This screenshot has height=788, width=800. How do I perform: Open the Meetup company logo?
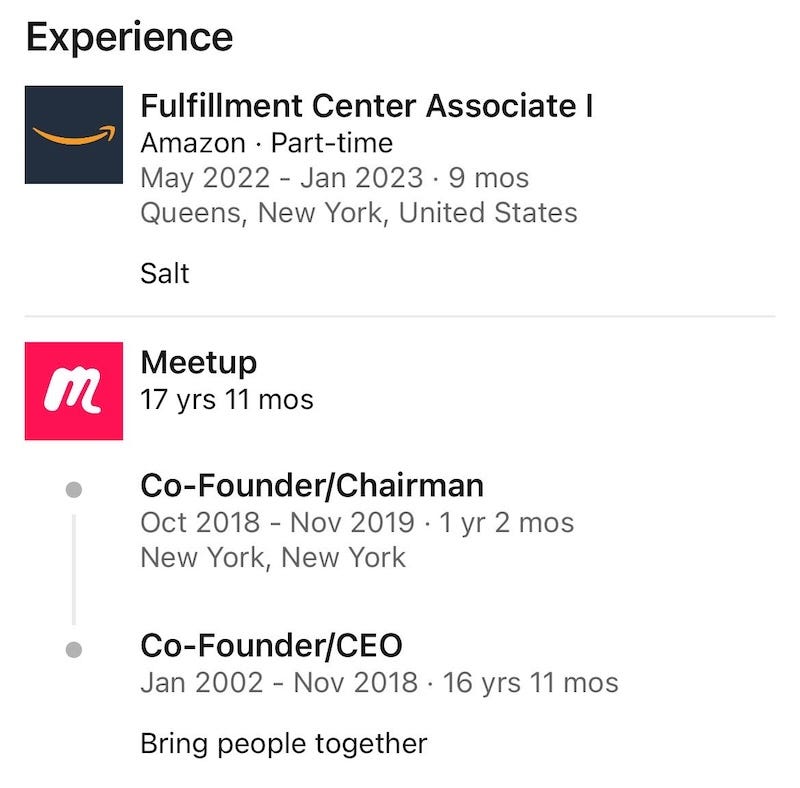74,391
